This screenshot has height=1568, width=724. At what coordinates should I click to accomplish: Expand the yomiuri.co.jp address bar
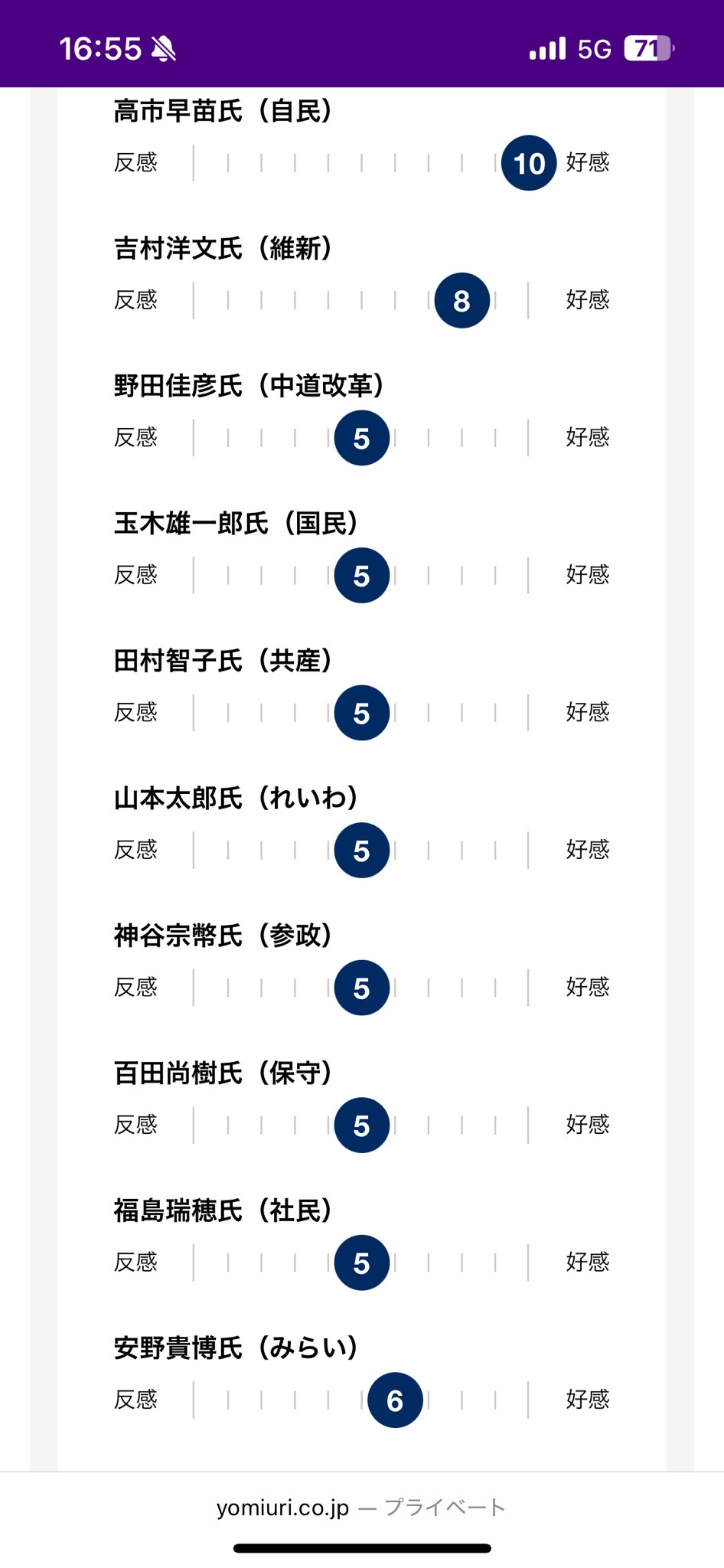361,1508
